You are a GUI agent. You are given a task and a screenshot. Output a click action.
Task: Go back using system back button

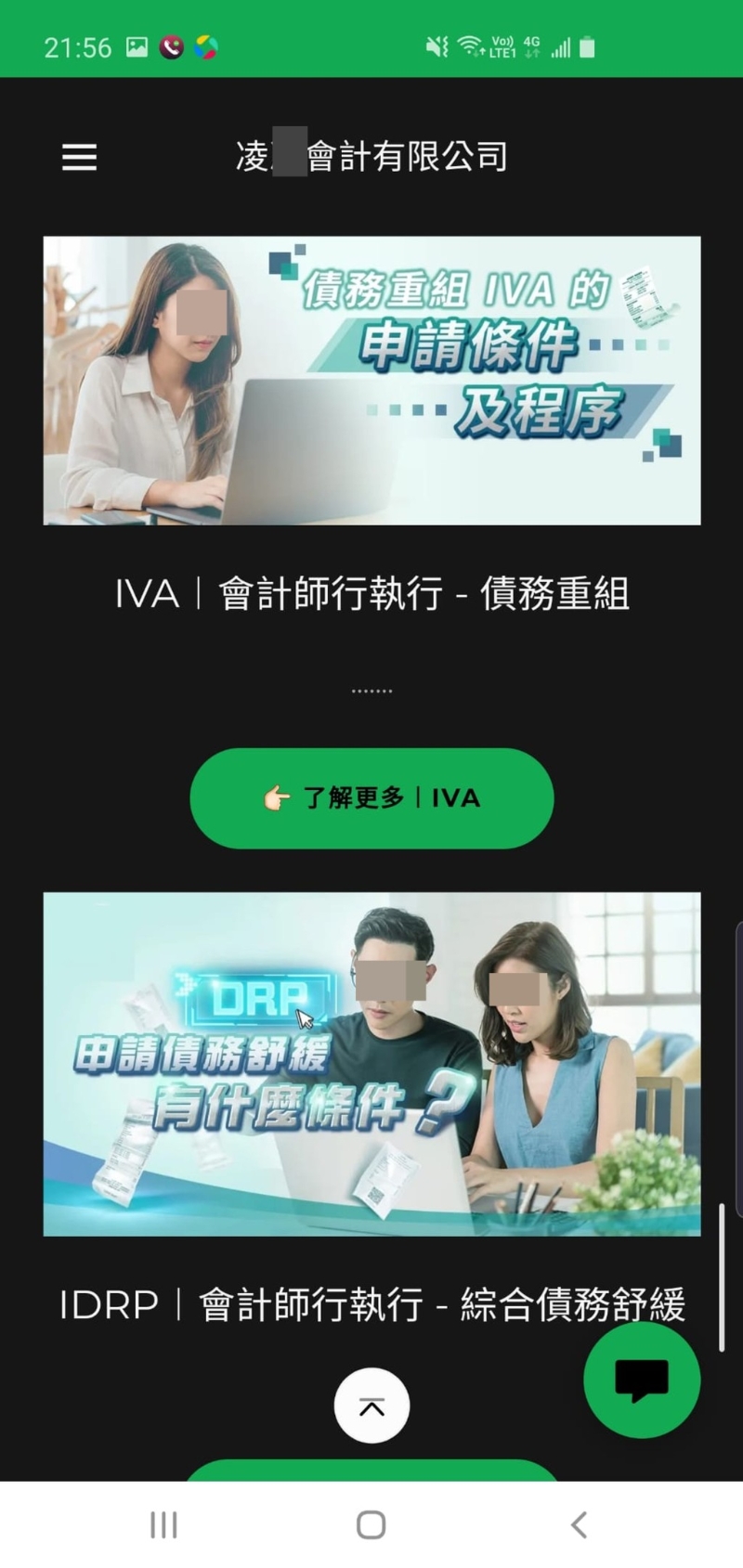click(579, 1524)
